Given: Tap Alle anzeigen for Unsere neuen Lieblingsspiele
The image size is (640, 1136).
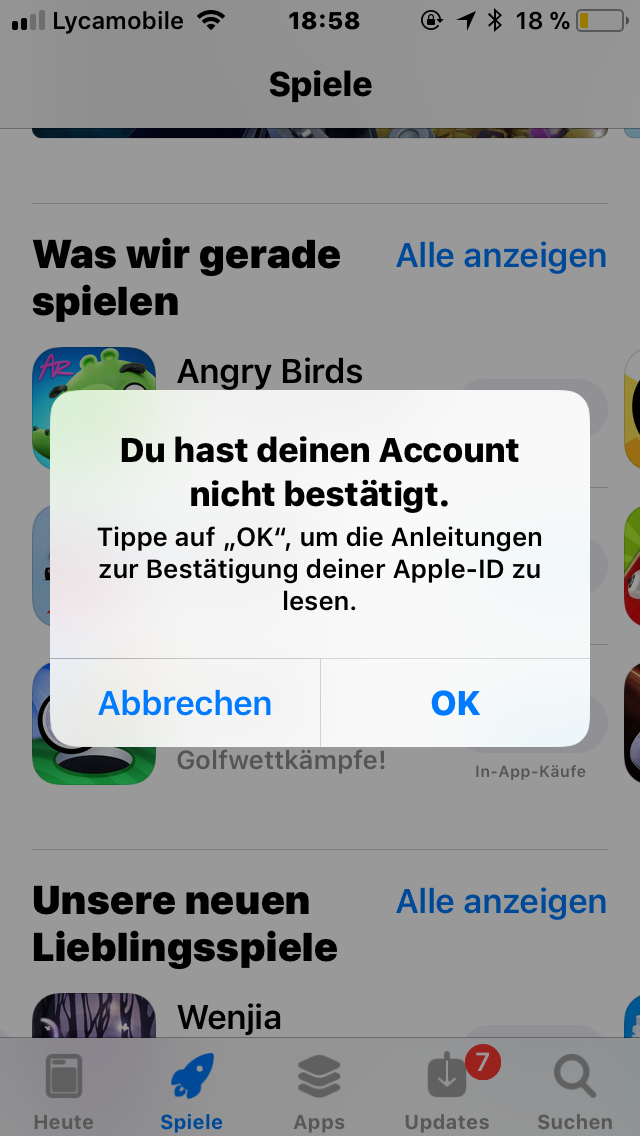Looking at the screenshot, I should [x=501, y=902].
